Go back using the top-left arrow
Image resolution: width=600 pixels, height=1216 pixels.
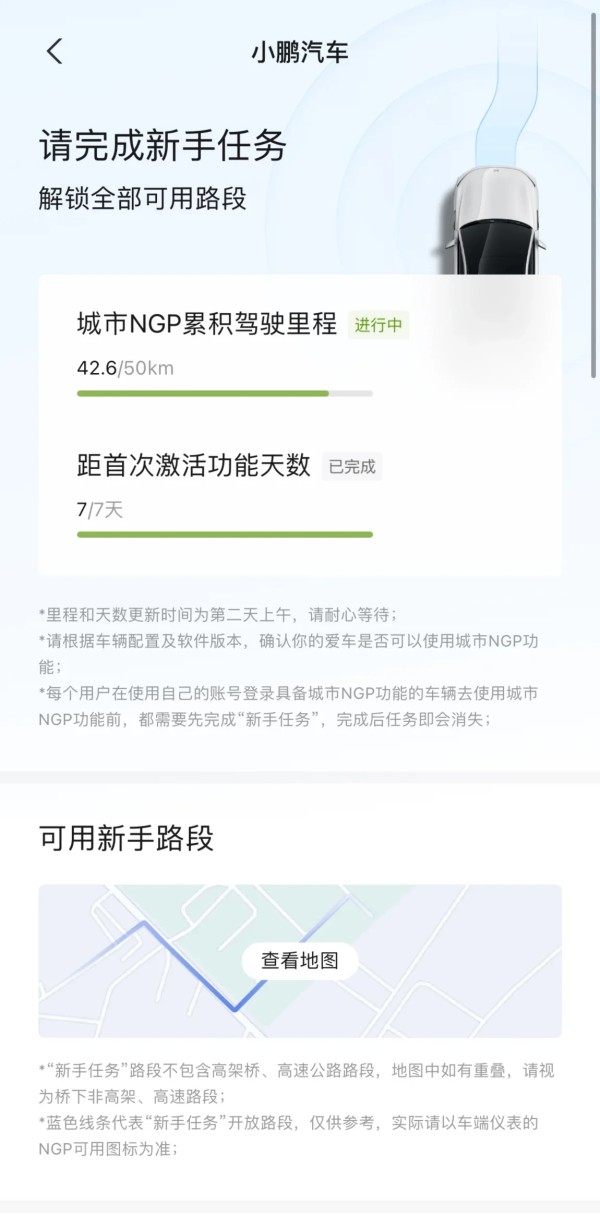(x=55, y=52)
